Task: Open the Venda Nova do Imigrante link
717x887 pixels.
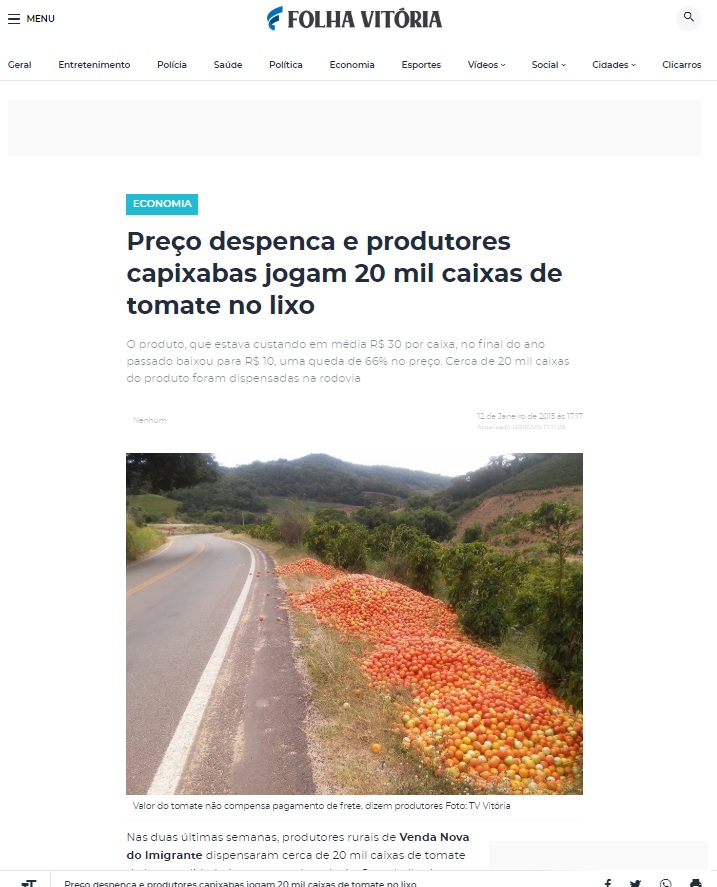Action: click(433, 836)
